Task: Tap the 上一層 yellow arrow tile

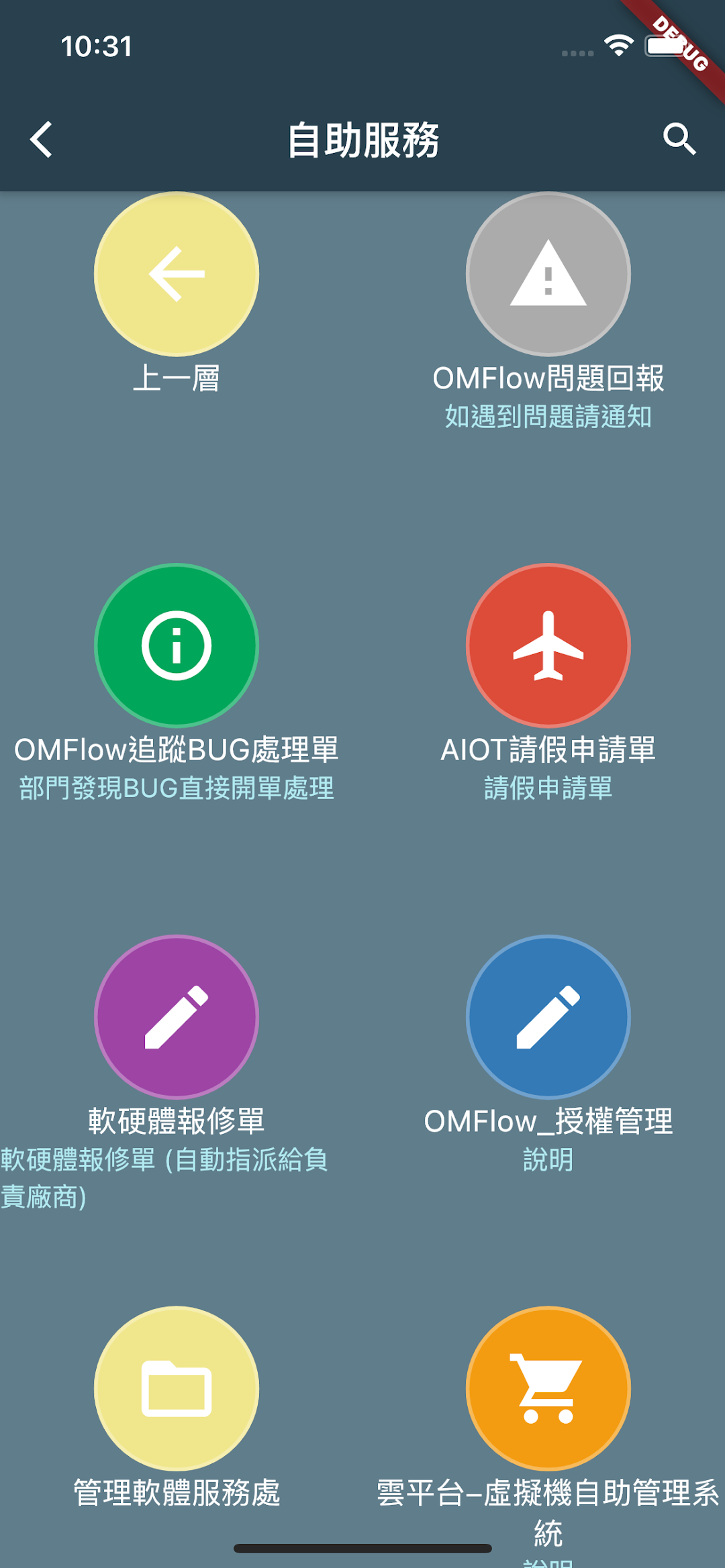Action: tap(177, 274)
